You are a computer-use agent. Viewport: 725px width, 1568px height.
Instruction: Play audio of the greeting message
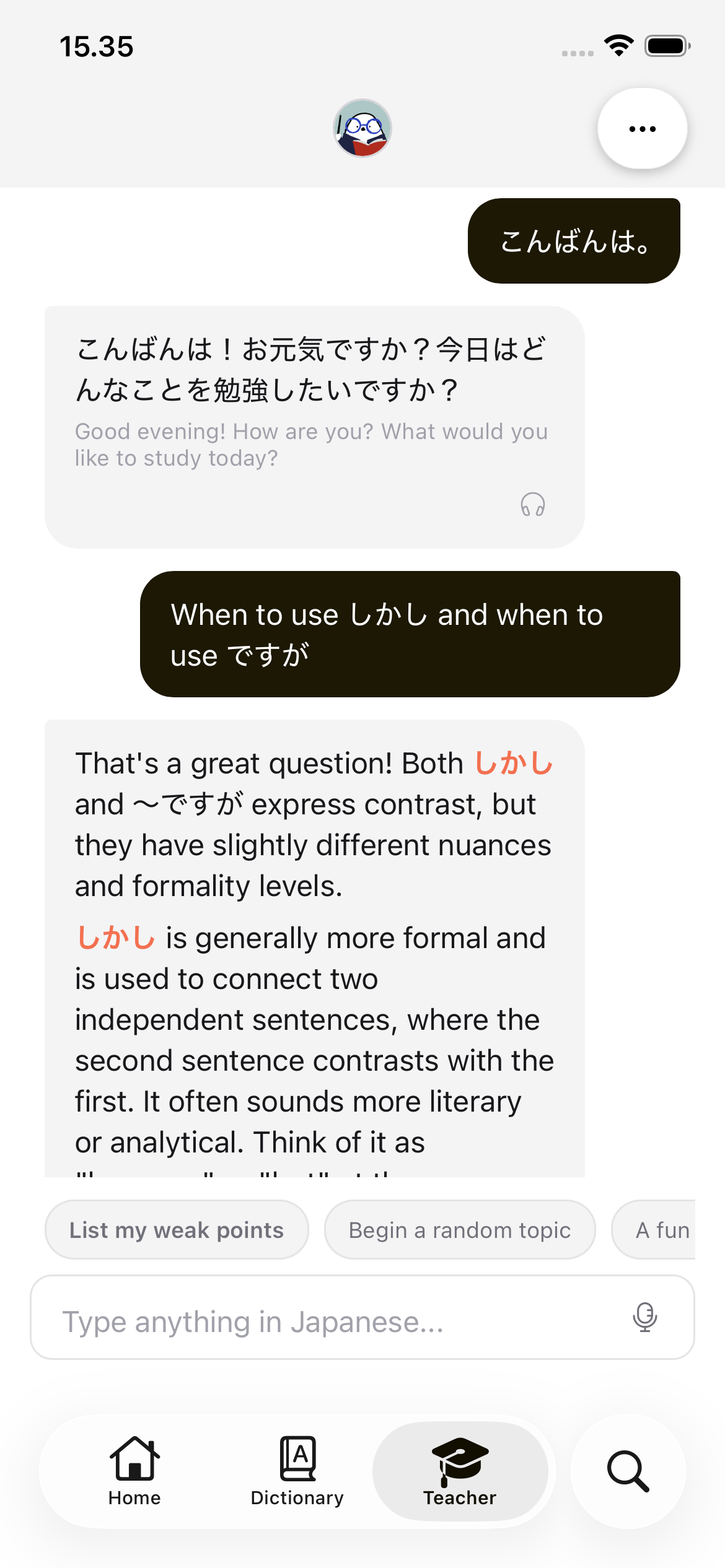(532, 505)
